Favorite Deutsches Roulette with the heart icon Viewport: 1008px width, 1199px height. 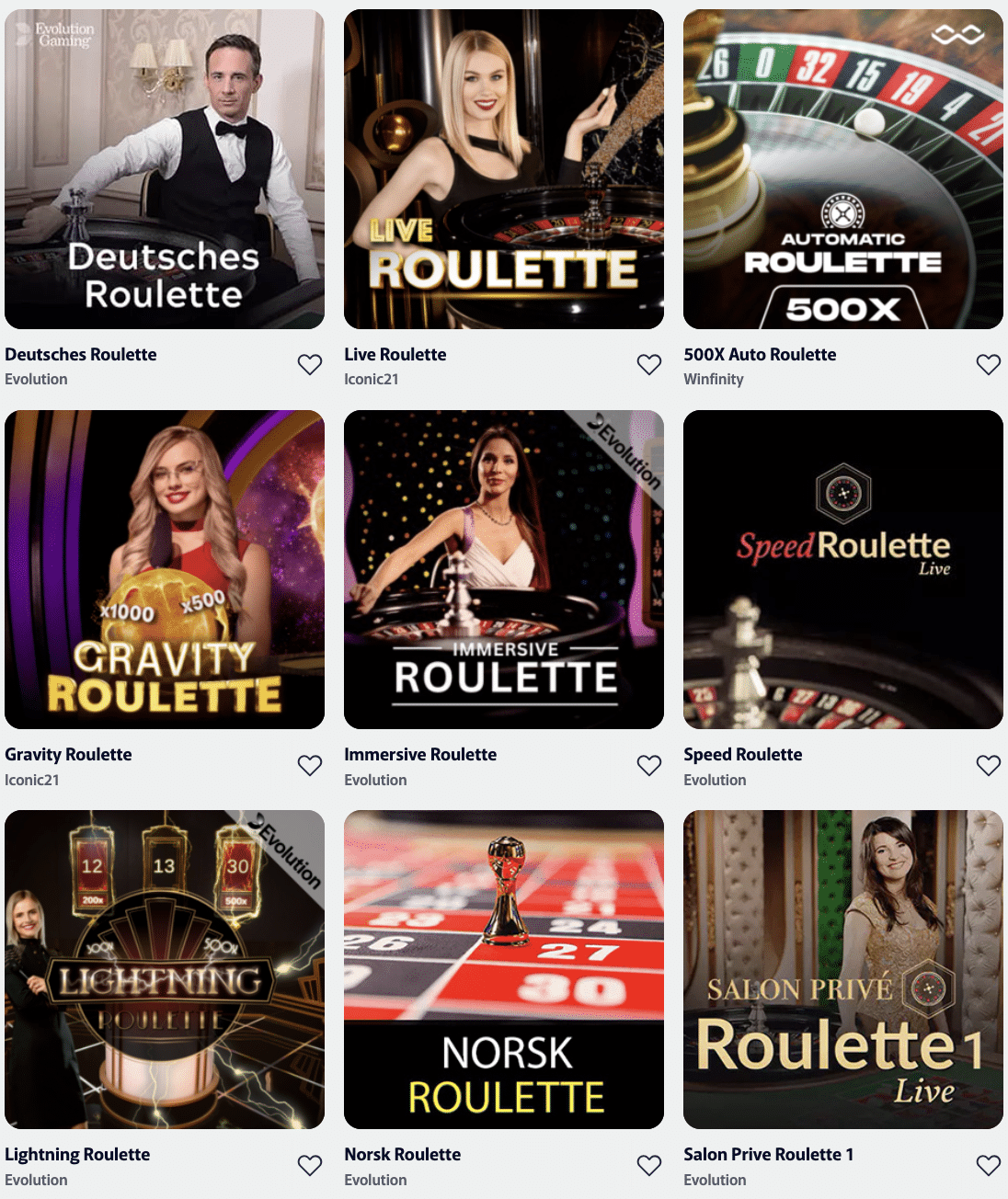310,365
